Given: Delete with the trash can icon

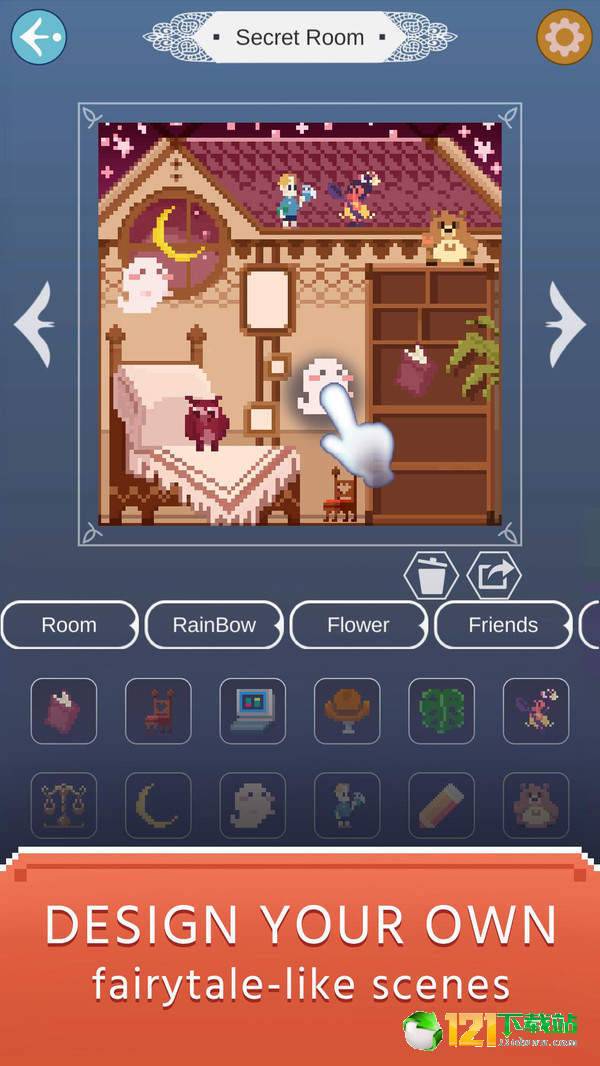Looking at the screenshot, I should click(x=431, y=575).
